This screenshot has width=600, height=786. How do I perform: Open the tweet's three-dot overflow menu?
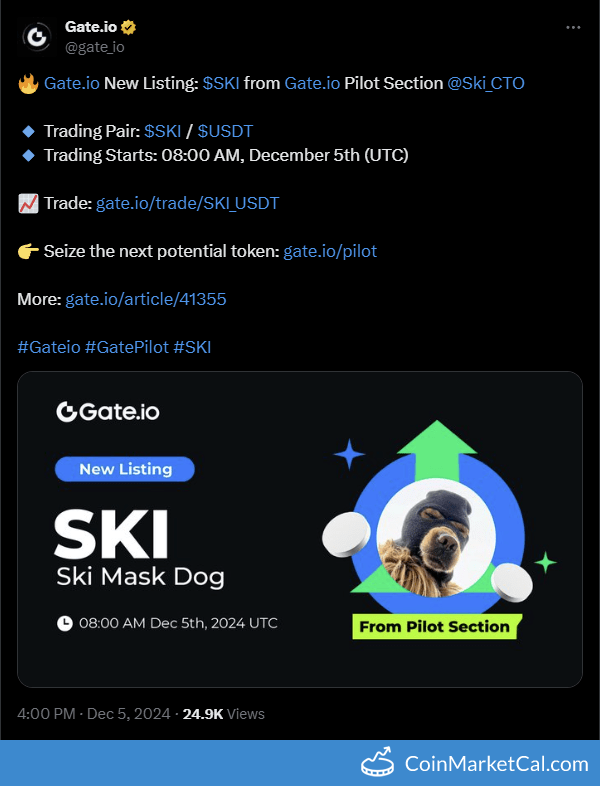(x=573, y=28)
